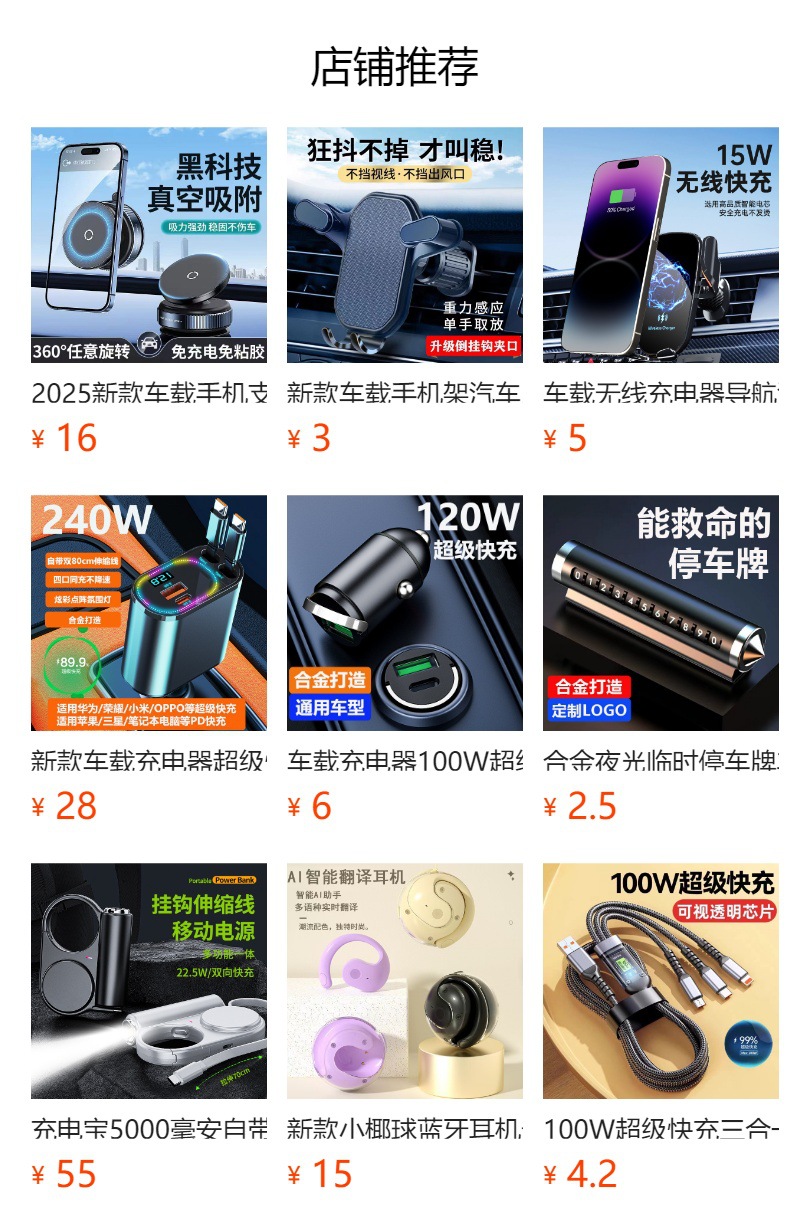The image size is (790, 1232).
Task: View the ¥3 gravity car phone mount
Action: pyautogui.click(x=405, y=245)
